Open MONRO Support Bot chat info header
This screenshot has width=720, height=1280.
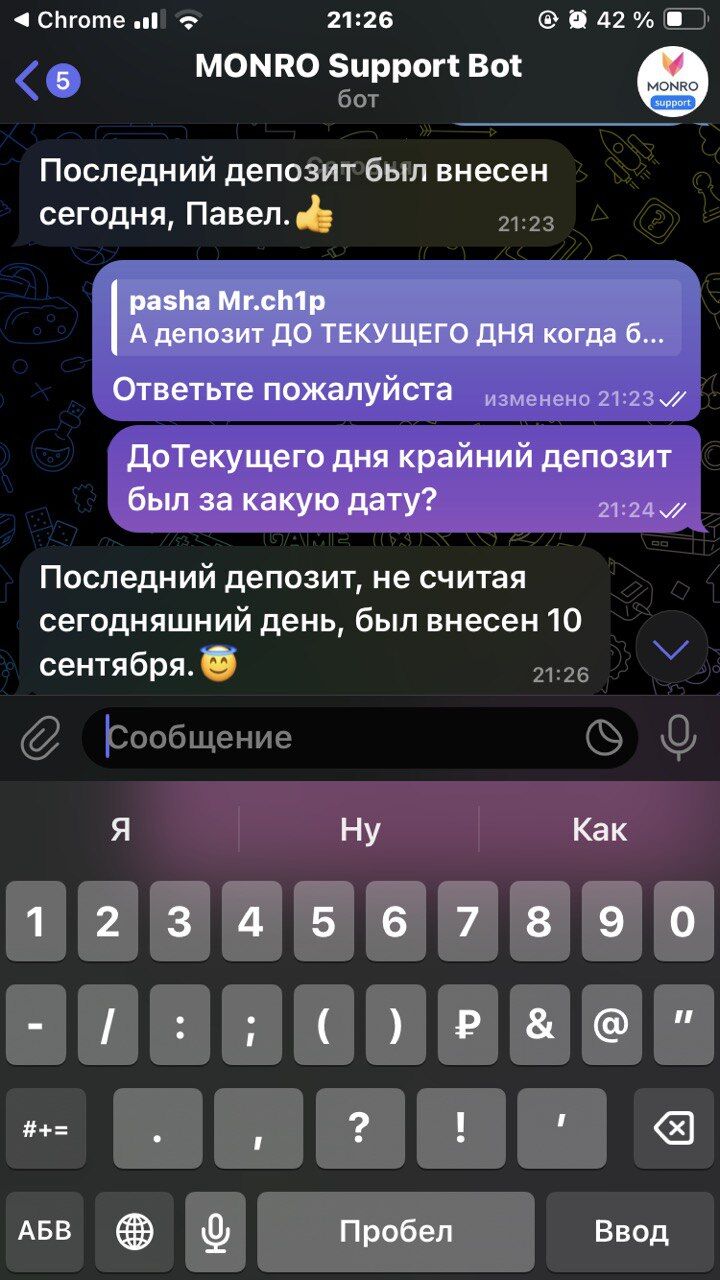358,80
